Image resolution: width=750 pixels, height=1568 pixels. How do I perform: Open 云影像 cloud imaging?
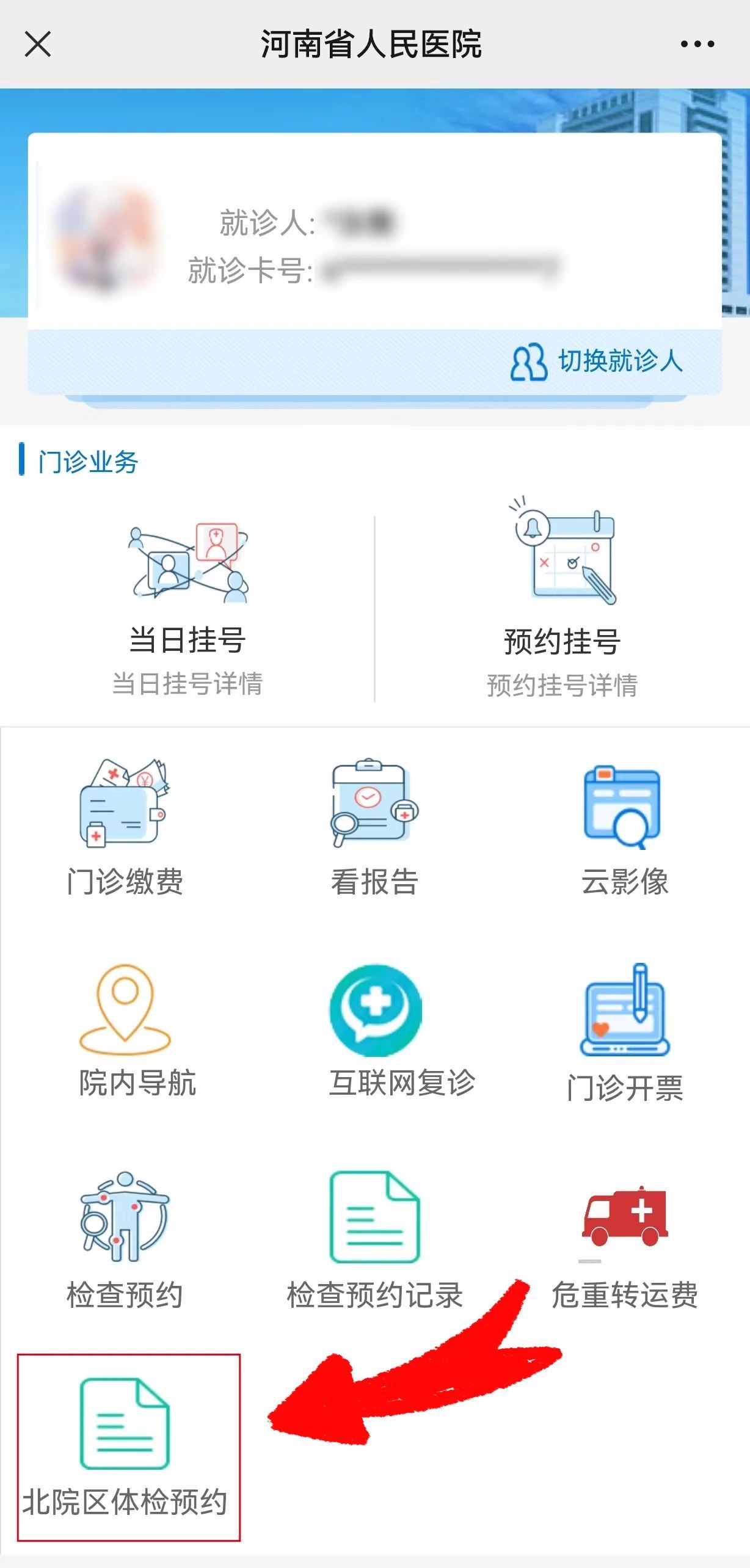[x=624, y=827]
